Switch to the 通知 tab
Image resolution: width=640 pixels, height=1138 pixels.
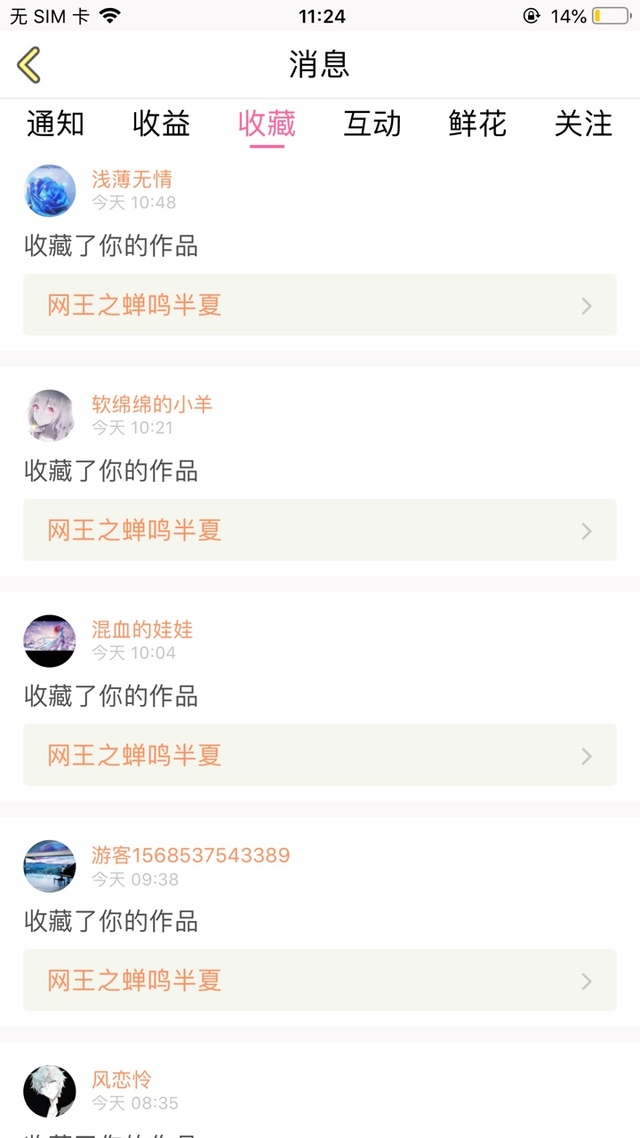click(55, 124)
